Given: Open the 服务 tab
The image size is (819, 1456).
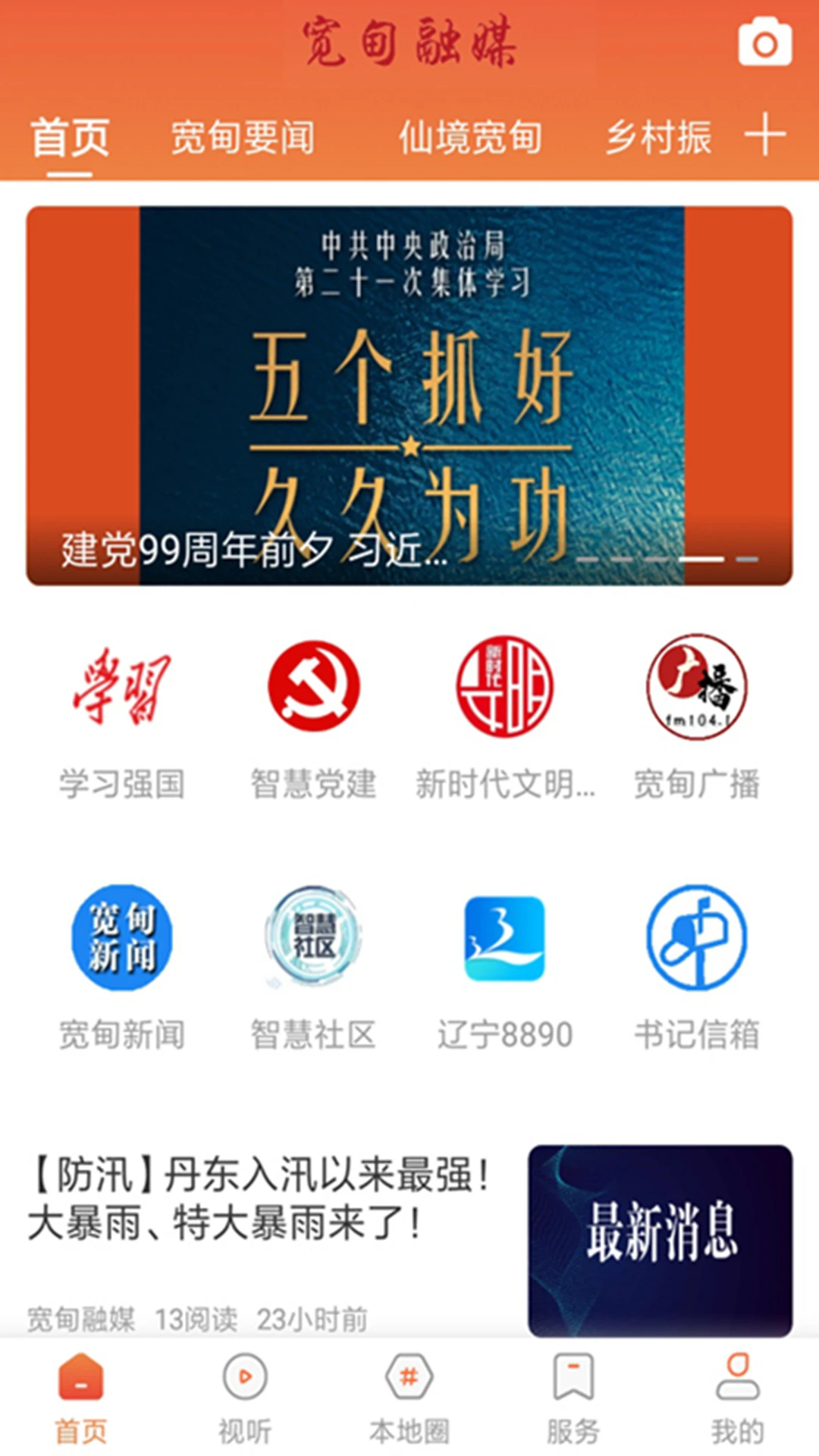Looking at the screenshot, I should point(573,1397).
